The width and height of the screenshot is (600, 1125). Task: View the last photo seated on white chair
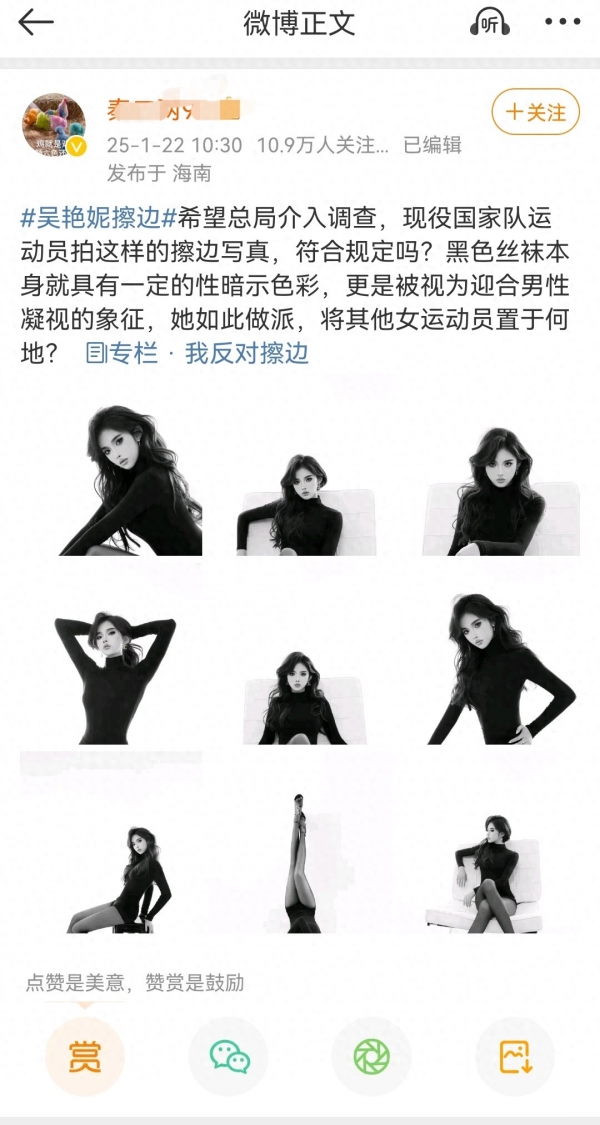tap(487, 860)
